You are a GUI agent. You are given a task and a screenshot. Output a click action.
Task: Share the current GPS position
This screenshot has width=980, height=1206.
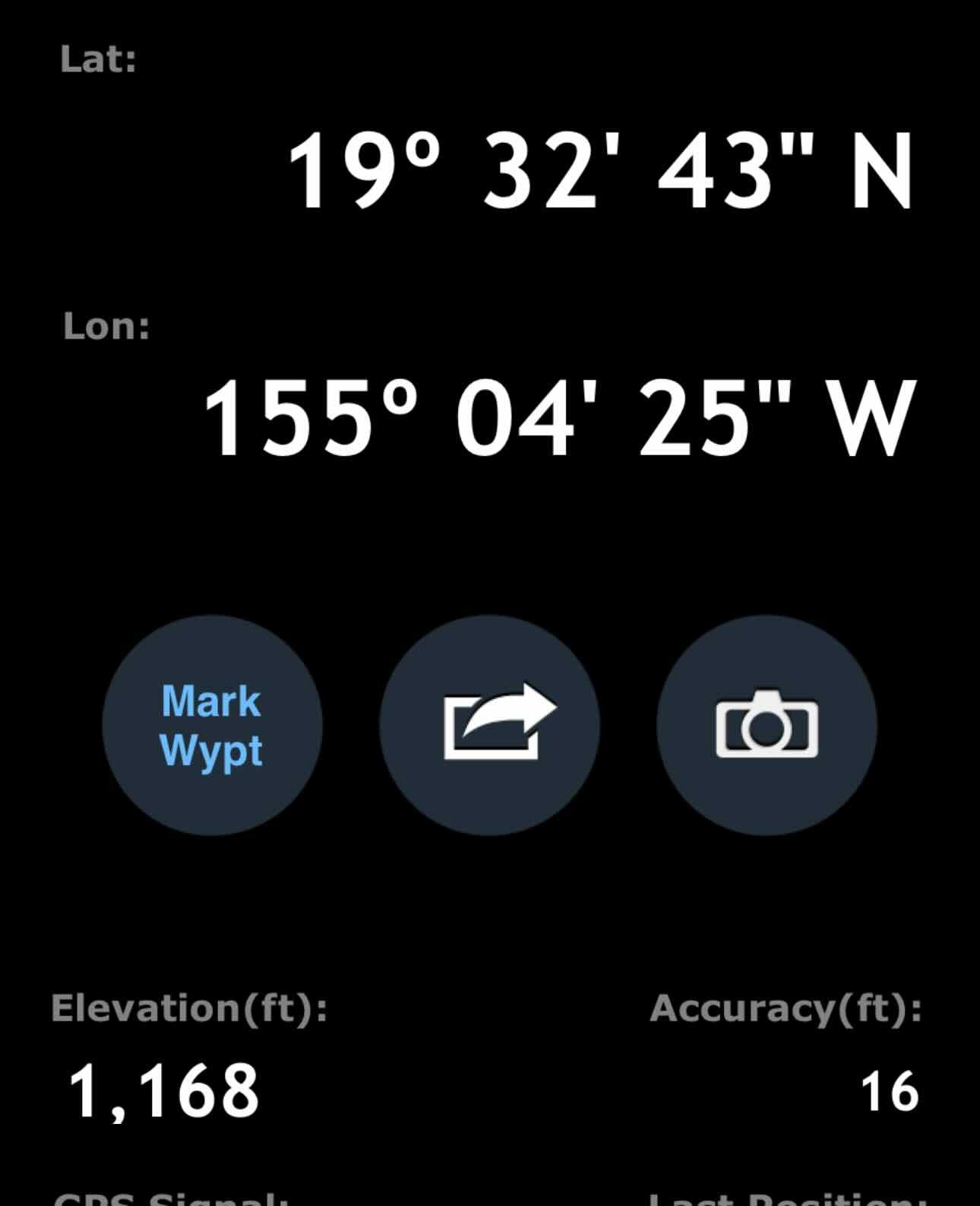point(490,725)
